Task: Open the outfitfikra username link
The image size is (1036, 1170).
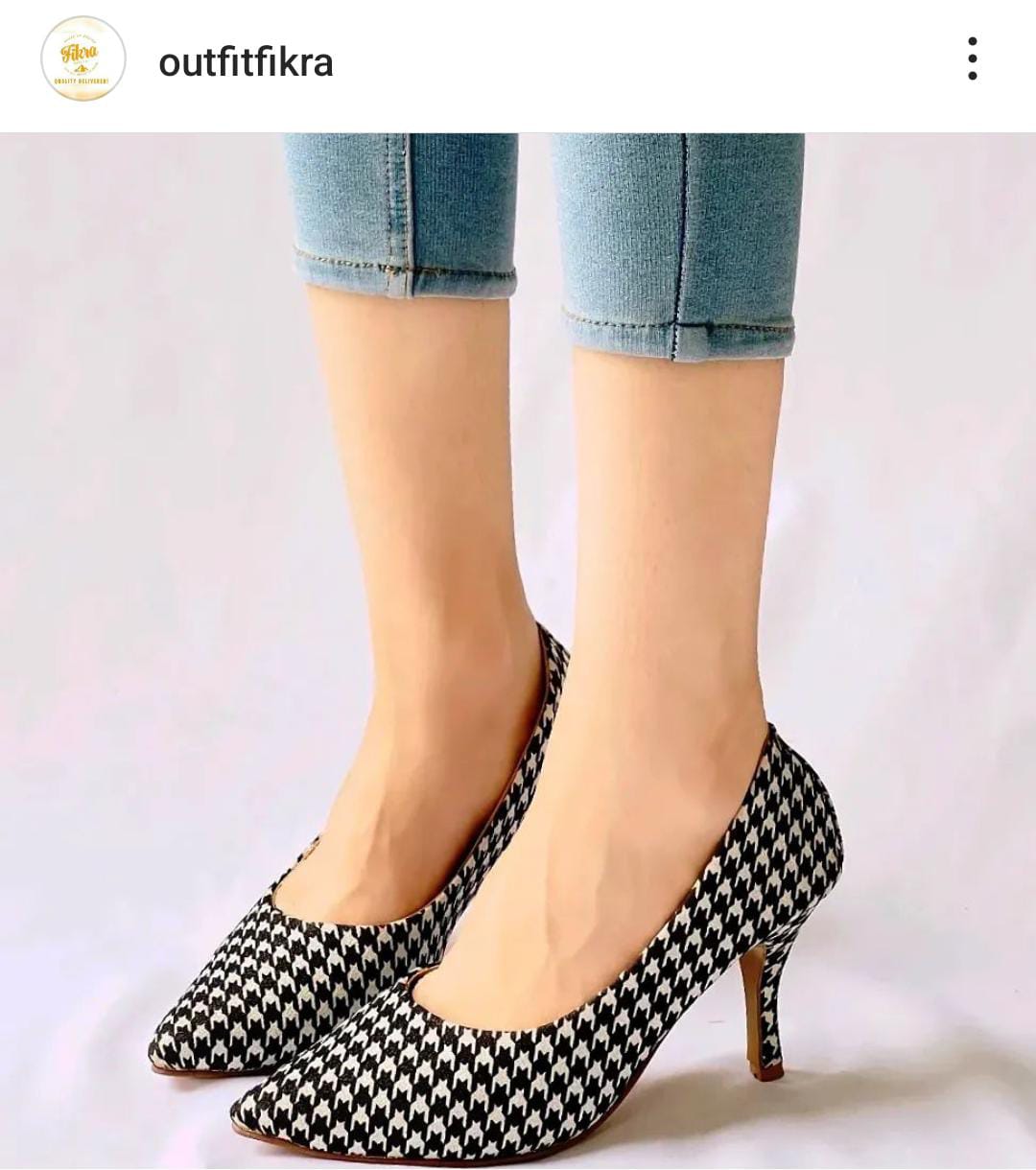Action: point(246,63)
